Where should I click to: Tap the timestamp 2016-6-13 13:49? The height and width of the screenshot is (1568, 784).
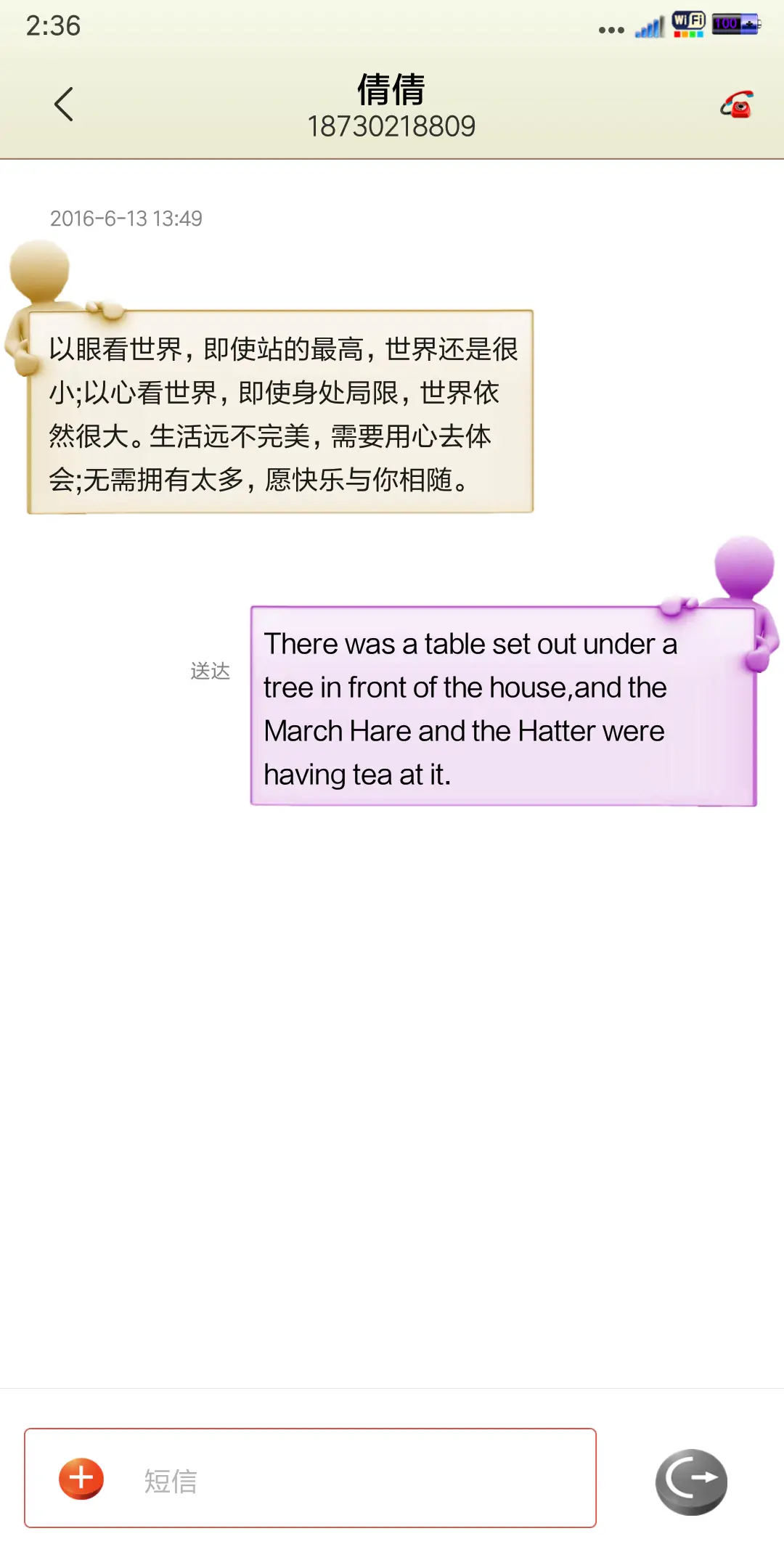pos(127,218)
